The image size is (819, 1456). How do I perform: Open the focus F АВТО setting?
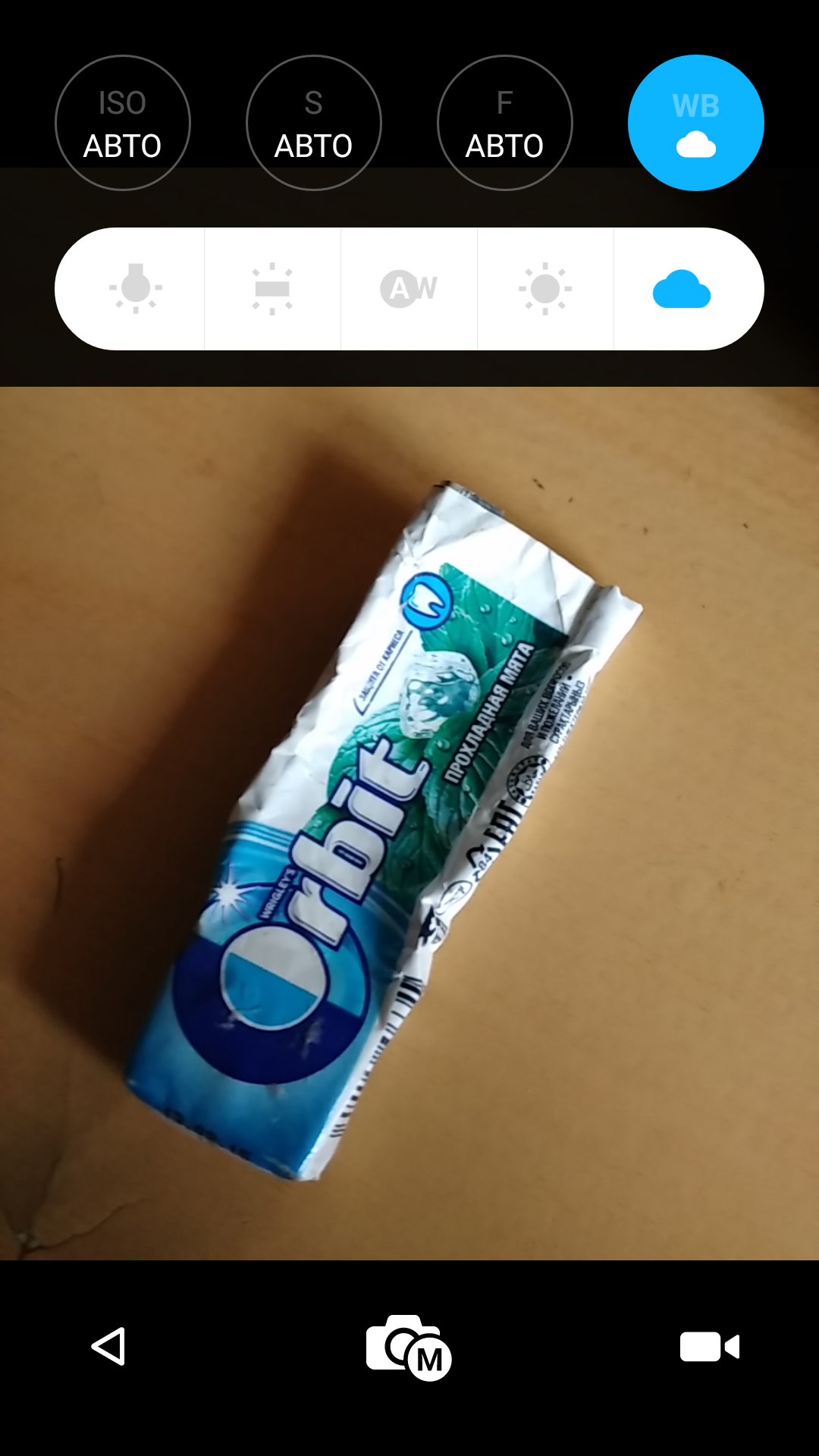coord(505,123)
